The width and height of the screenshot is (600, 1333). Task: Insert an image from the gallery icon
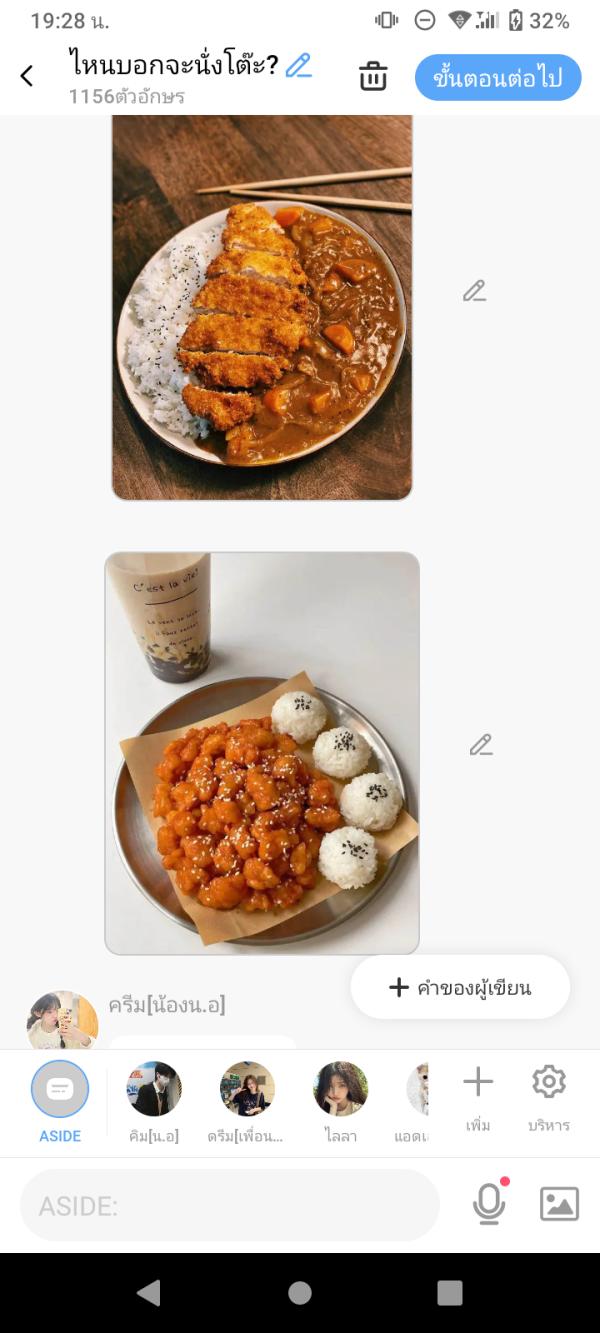tap(559, 1204)
